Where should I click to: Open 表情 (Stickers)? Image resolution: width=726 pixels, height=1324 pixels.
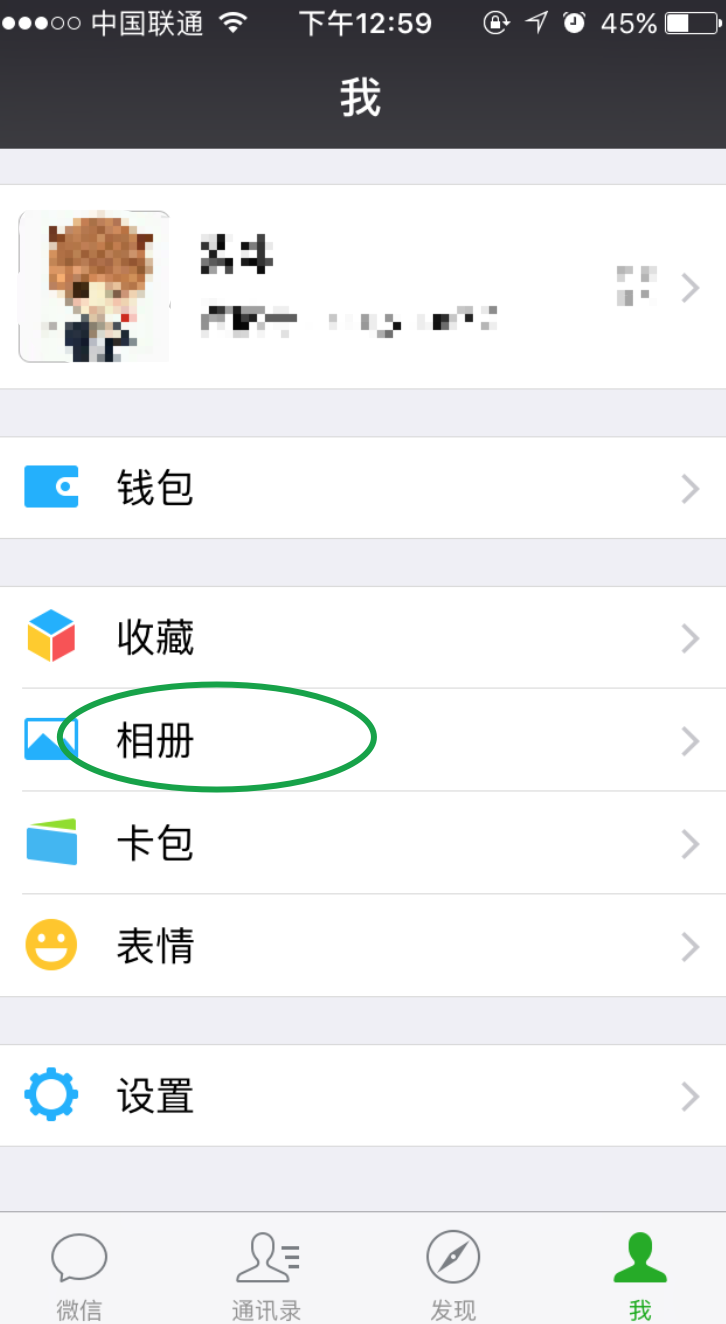[x=363, y=945]
